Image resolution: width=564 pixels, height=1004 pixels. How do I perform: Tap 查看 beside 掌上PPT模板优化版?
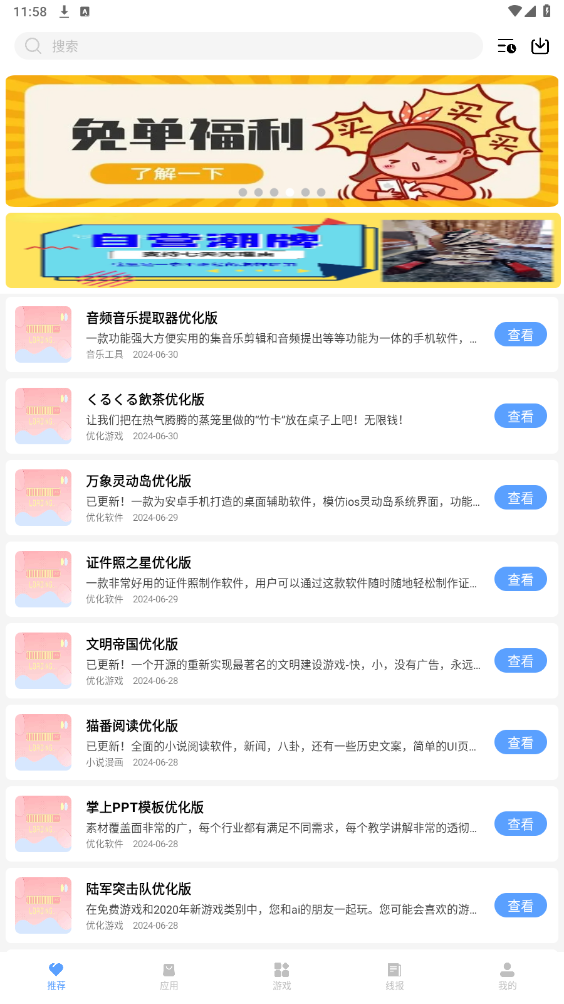click(520, 824)
